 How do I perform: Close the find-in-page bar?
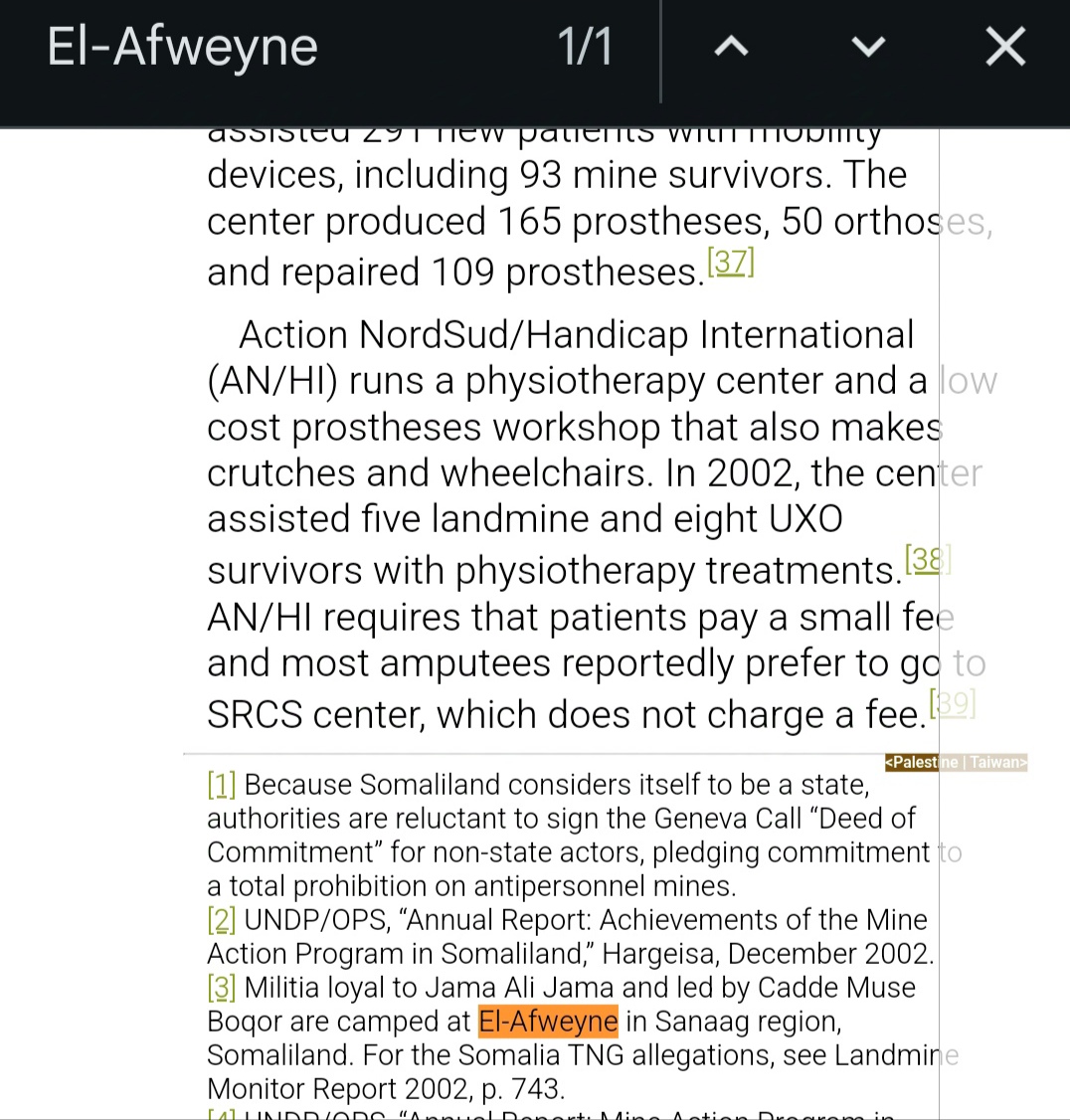pos(1005,47)
